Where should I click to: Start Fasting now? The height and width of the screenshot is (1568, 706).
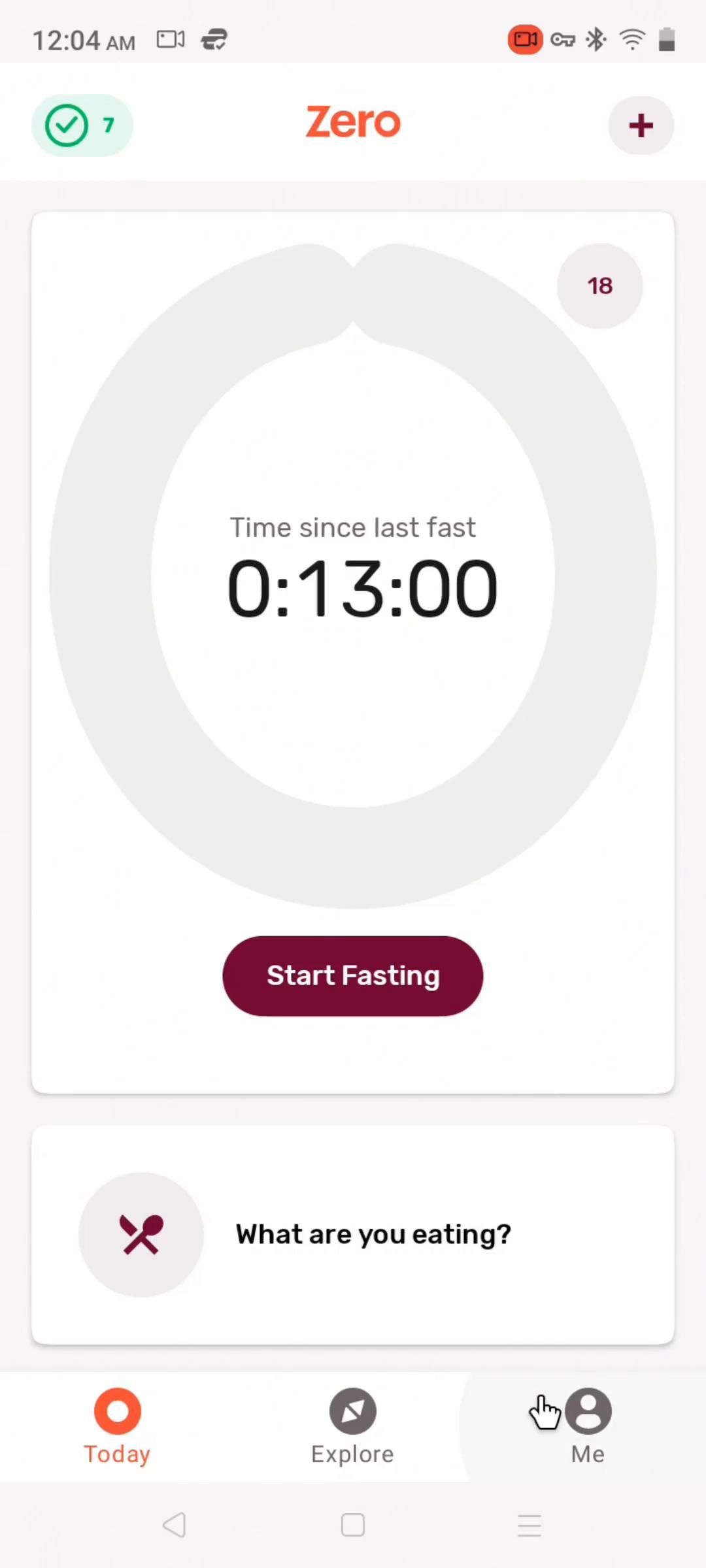click(352, 975)
